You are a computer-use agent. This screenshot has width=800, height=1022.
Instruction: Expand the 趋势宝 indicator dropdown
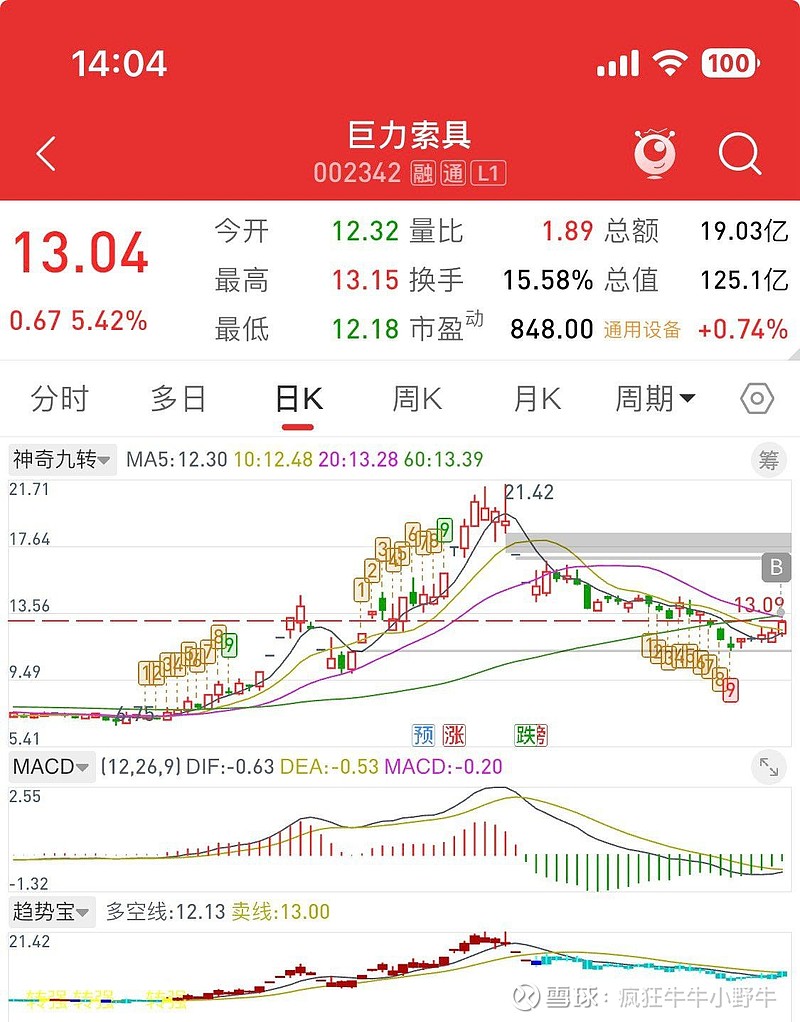[x=52, y=912]
